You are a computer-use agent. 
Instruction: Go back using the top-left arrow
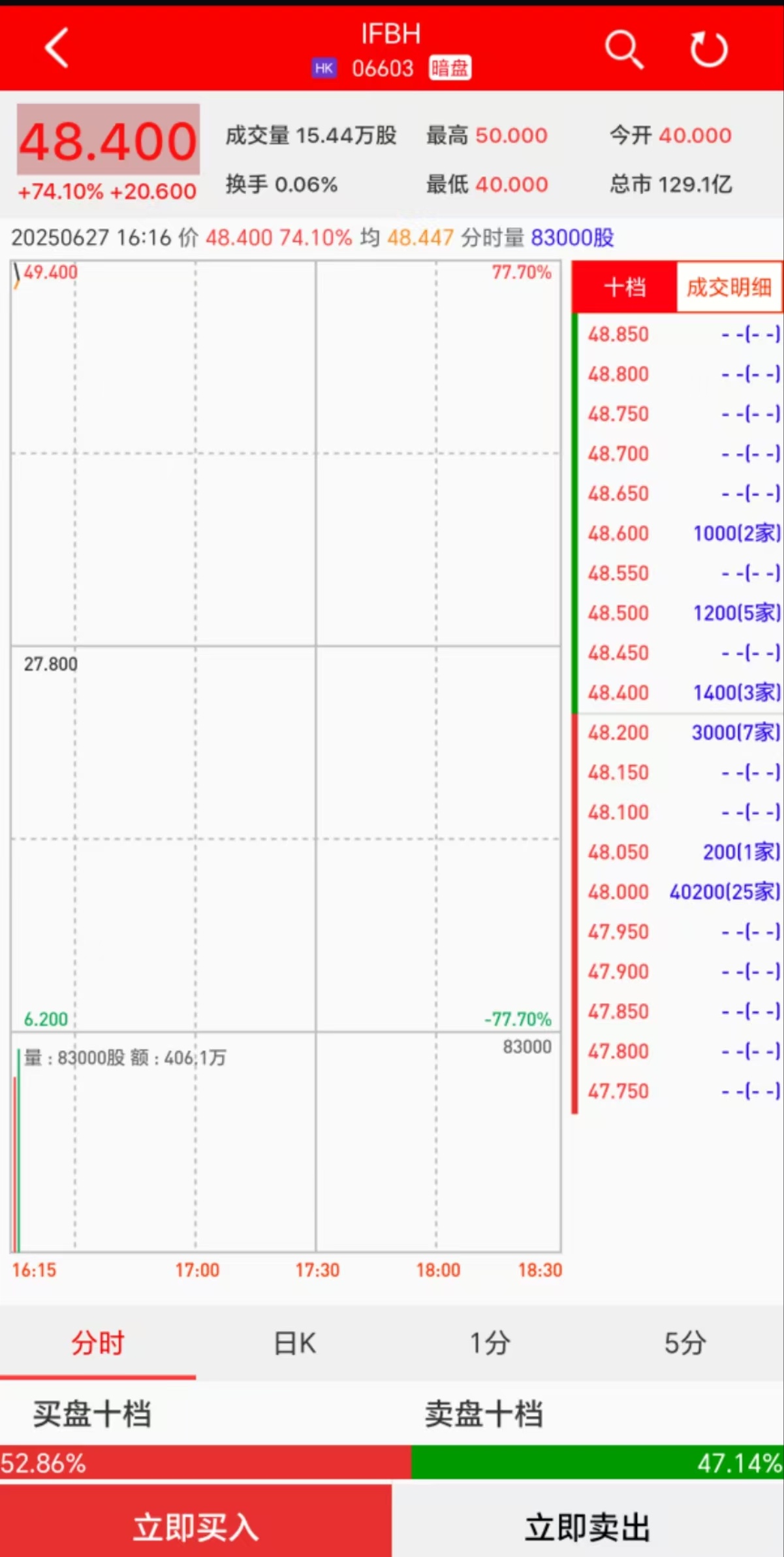57,48
